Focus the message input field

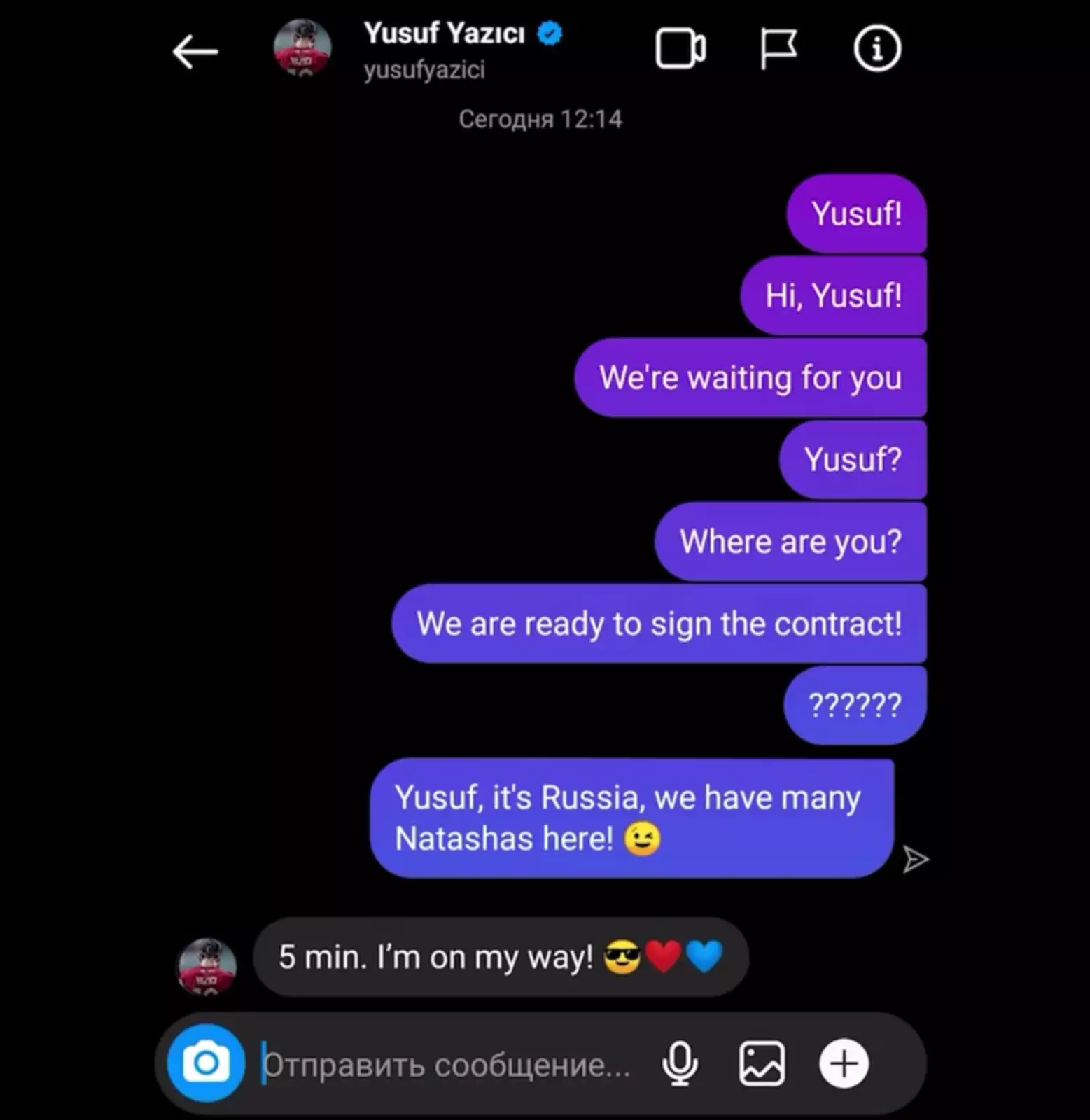pyautogui.click(x=448, y=1065)
